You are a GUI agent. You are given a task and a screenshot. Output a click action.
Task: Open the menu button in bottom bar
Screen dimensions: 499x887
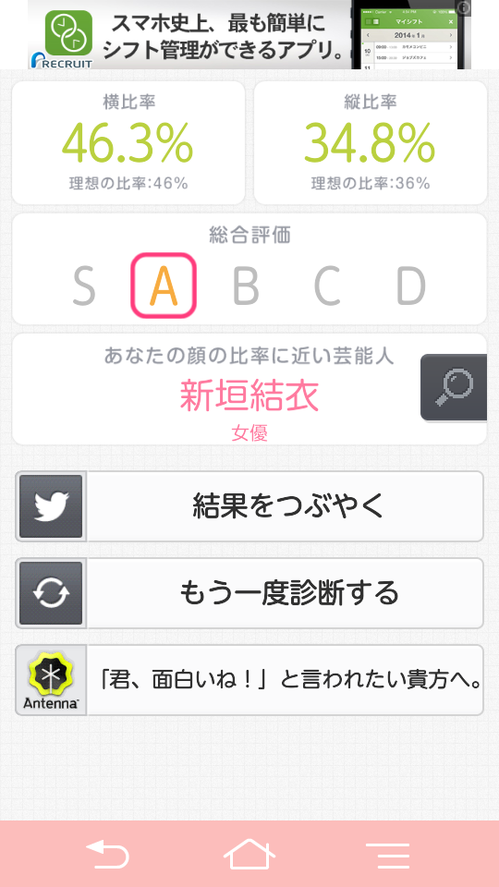point(388,855)
